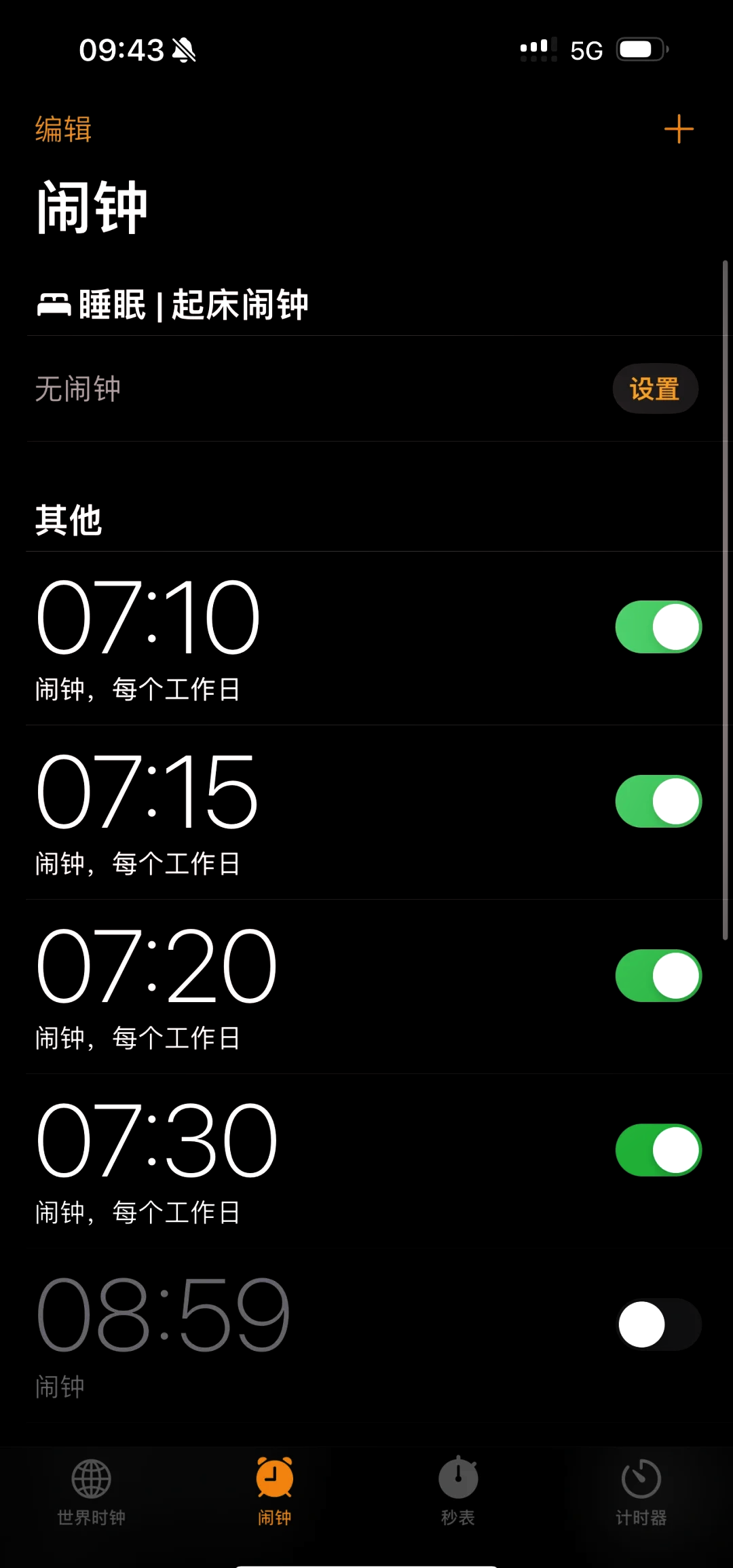Open the 07:30 alarm to edit
This screenshot has height=1568, width=733.
271,1160
